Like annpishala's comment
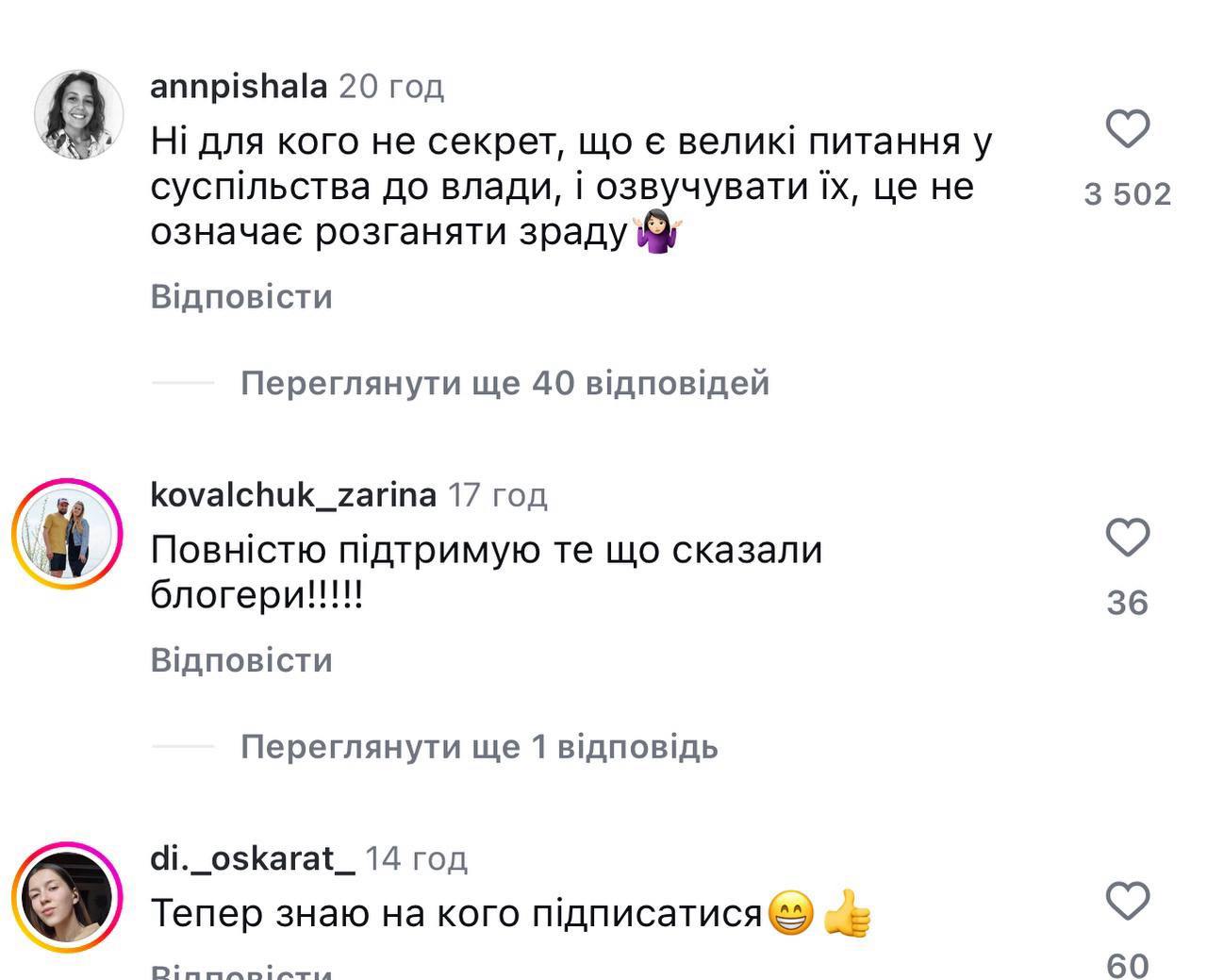The width and height of the screenshot is (1207, 980). (1127, 129)
